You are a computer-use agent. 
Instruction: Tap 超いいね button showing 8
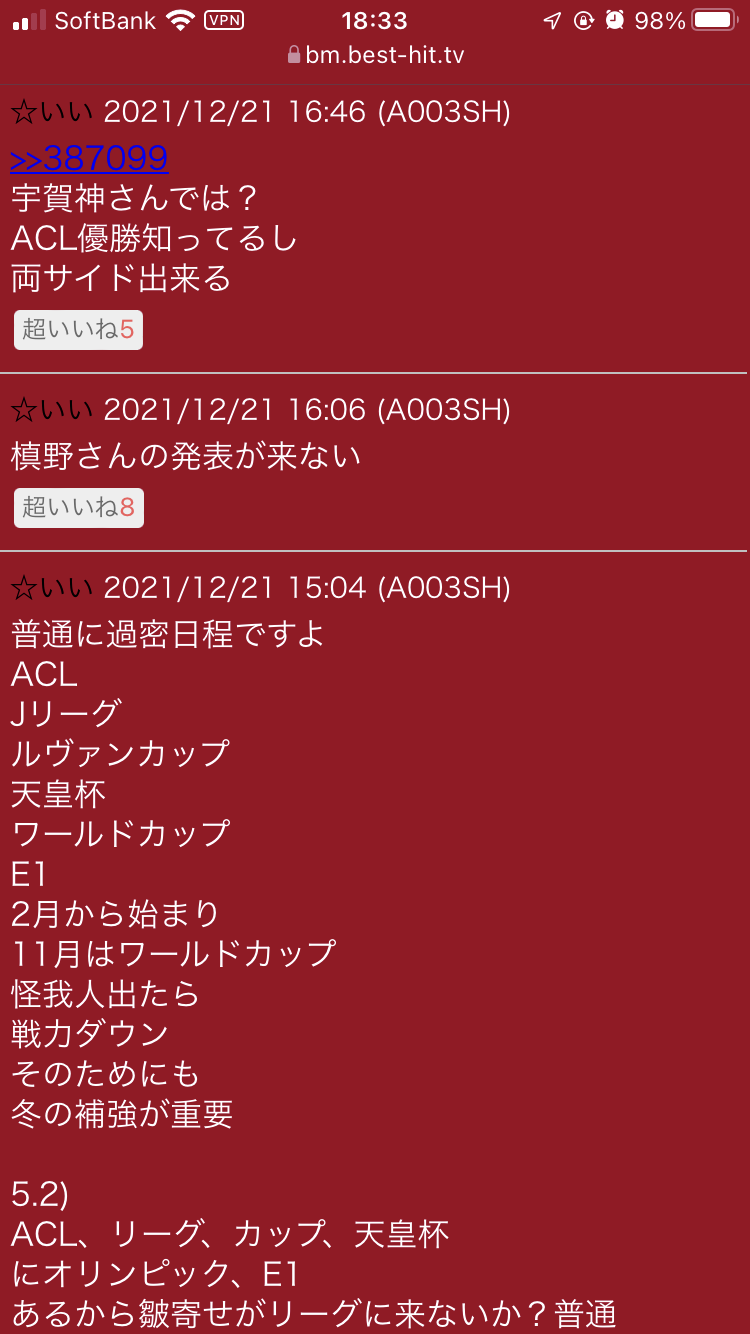click(x=79, y=508)
